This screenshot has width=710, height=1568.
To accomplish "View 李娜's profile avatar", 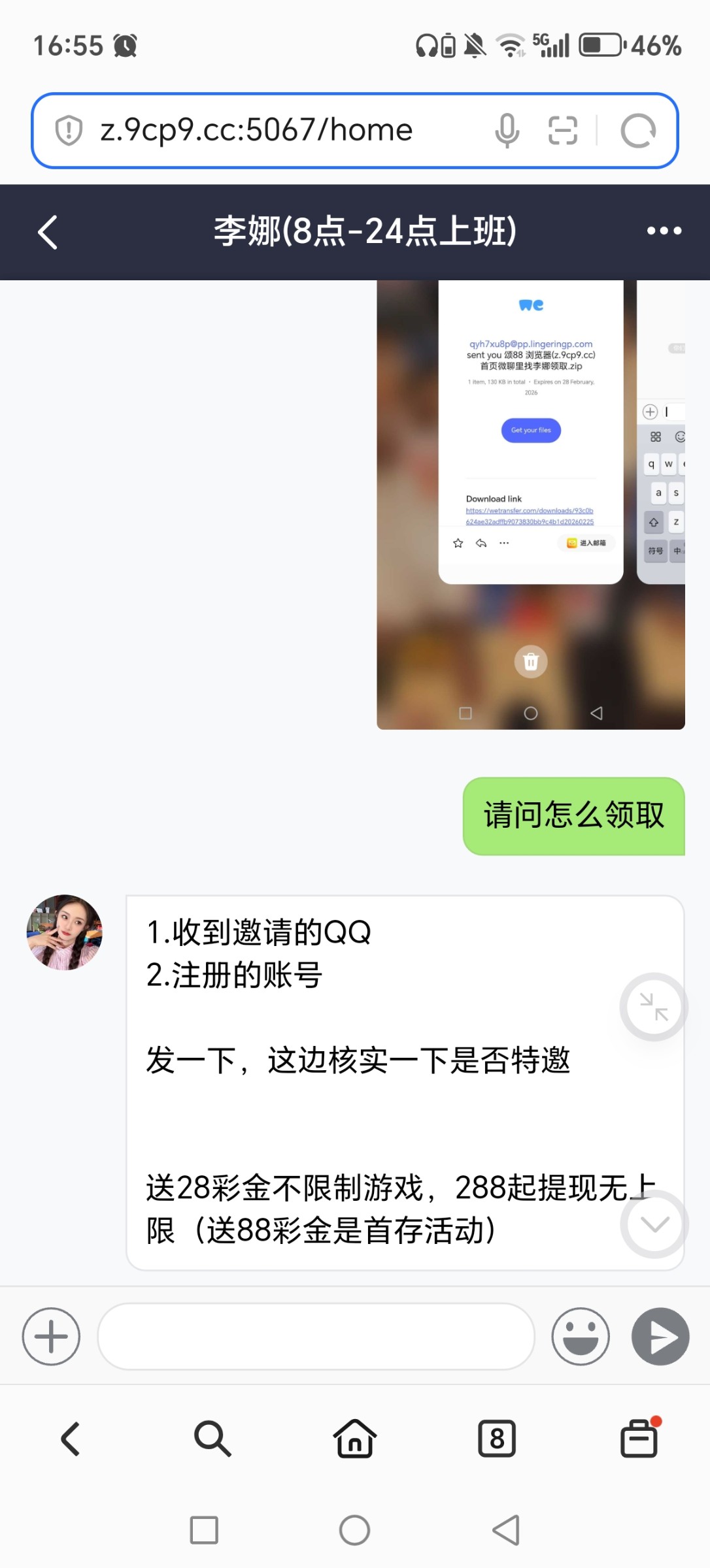I will click(64, 932).
